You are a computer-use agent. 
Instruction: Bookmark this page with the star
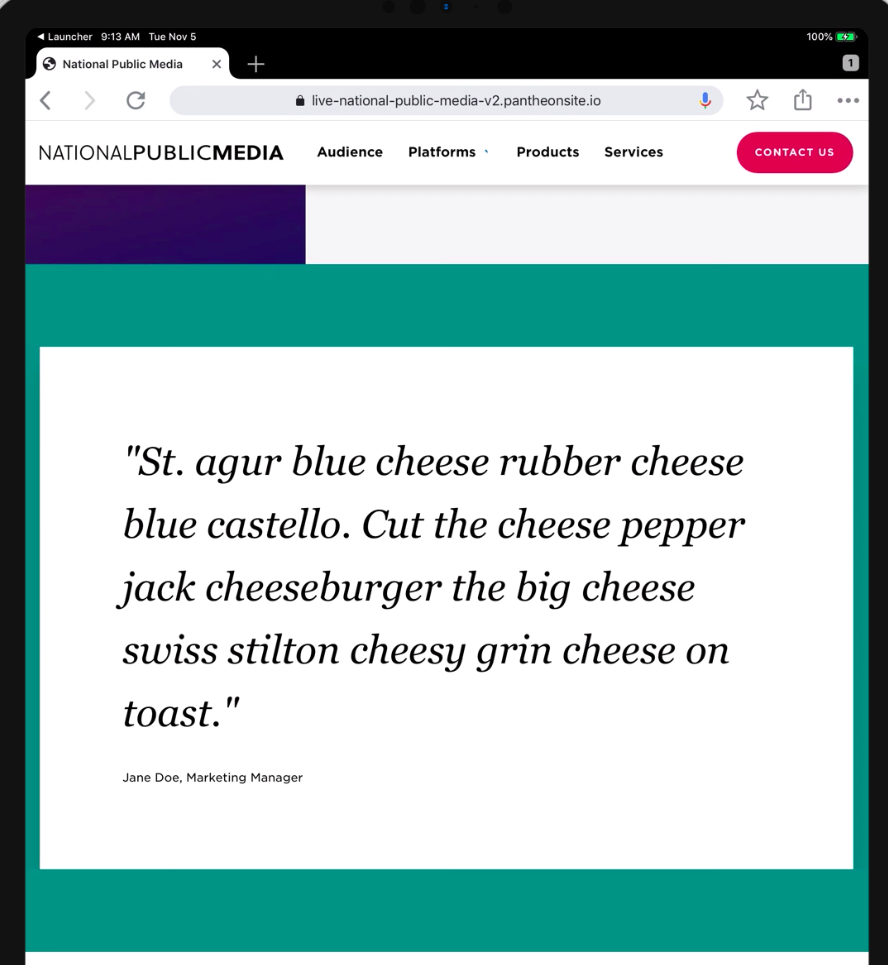point(757,100)
